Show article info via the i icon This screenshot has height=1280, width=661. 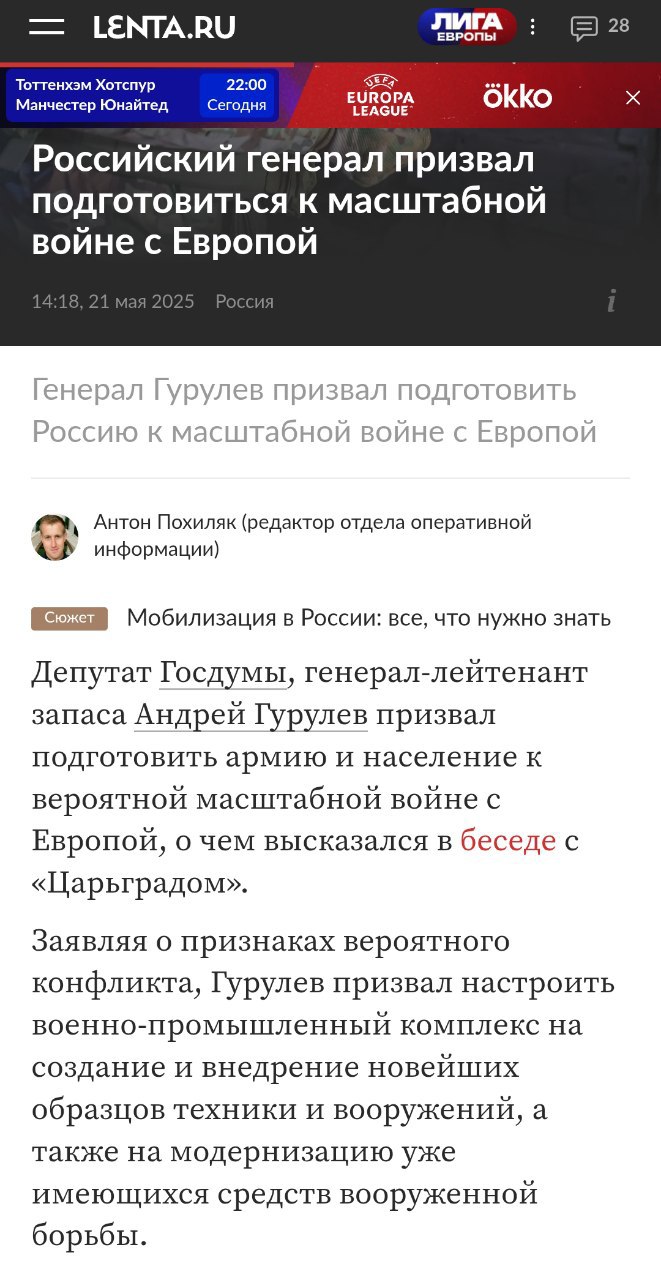pyautogui.click(x=611, y=301)
